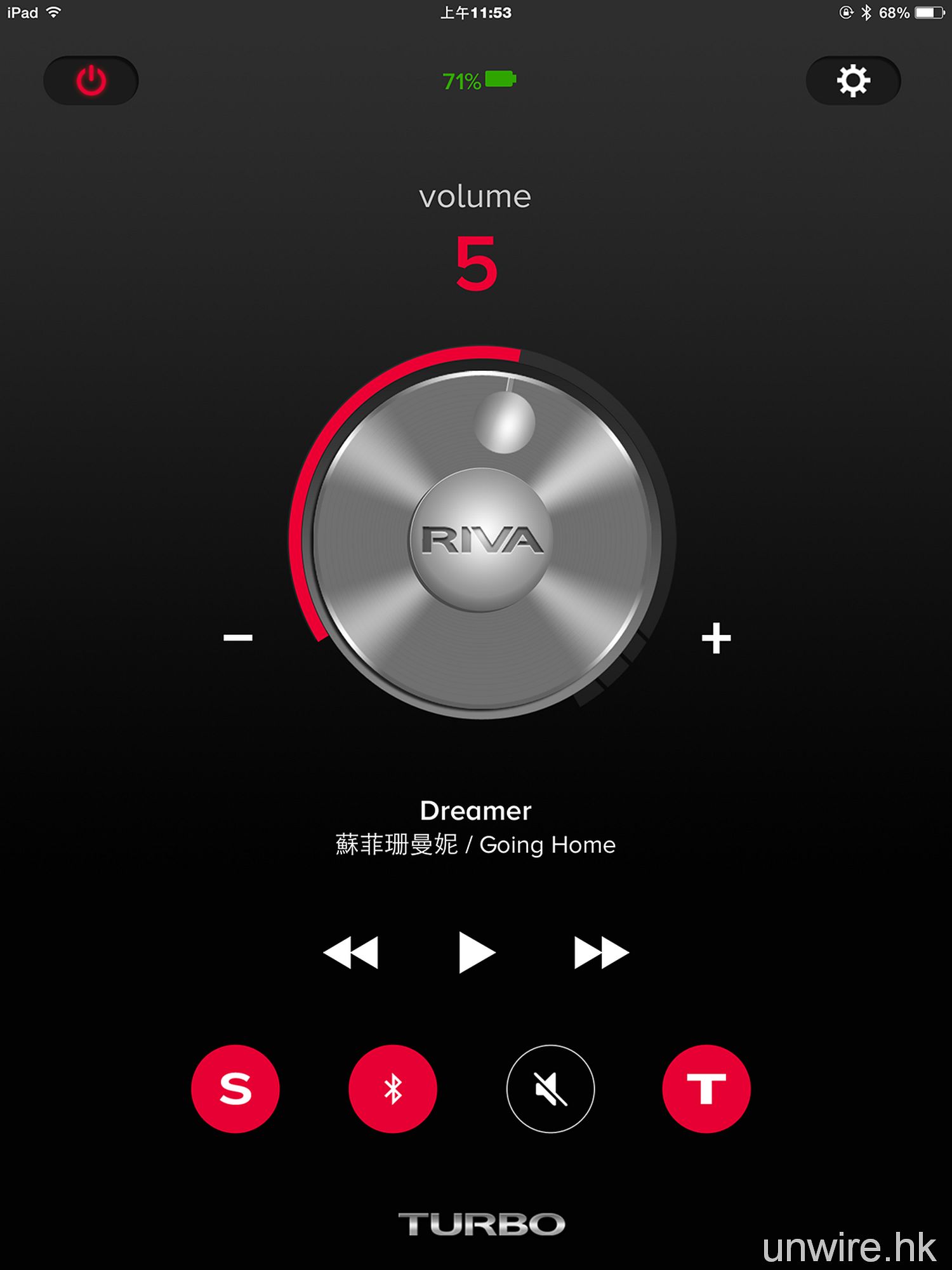The width and height of the screenshot is (952, 1270).
Task: Tap the RIVA volume knob
Action: click(482, 540)
